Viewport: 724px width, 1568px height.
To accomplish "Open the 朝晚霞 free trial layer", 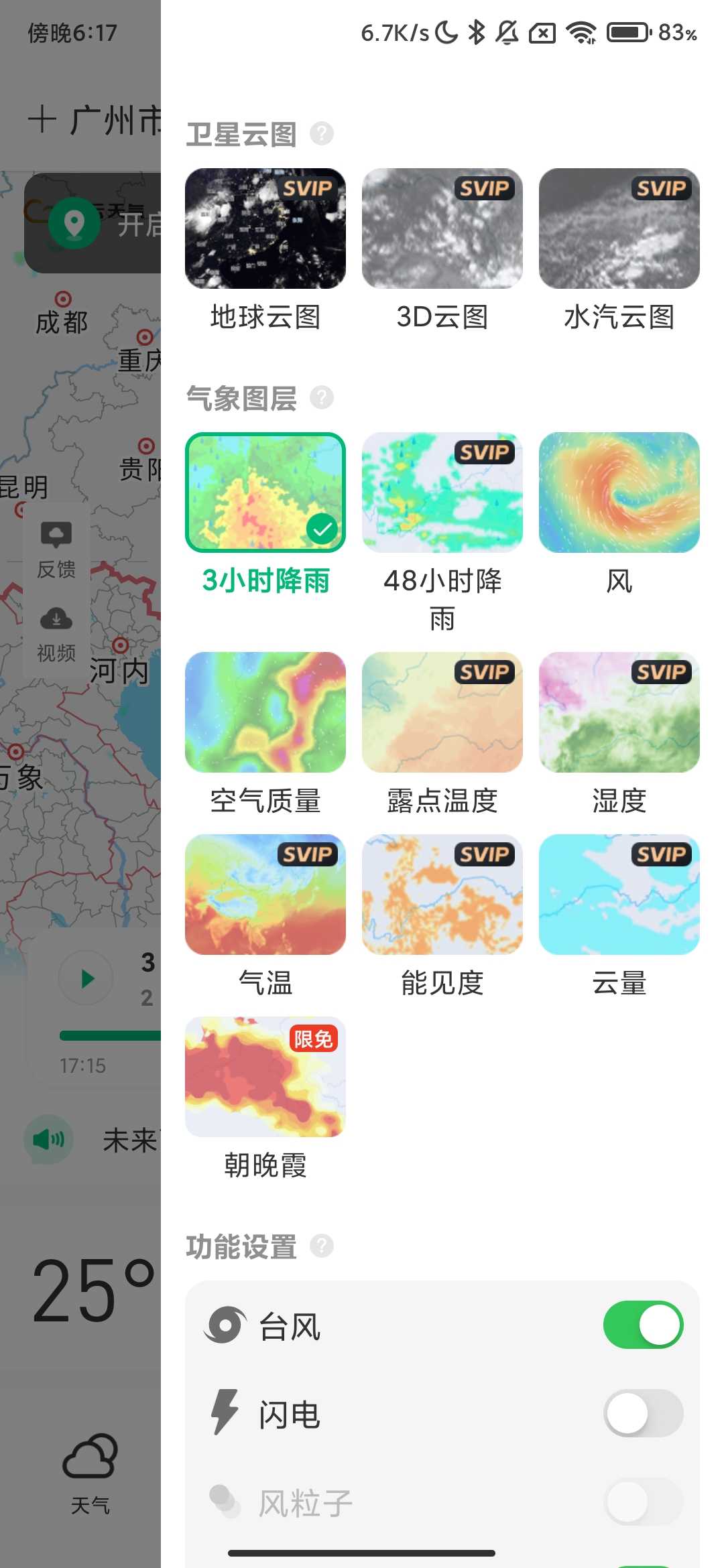I will coord(265,1077).
